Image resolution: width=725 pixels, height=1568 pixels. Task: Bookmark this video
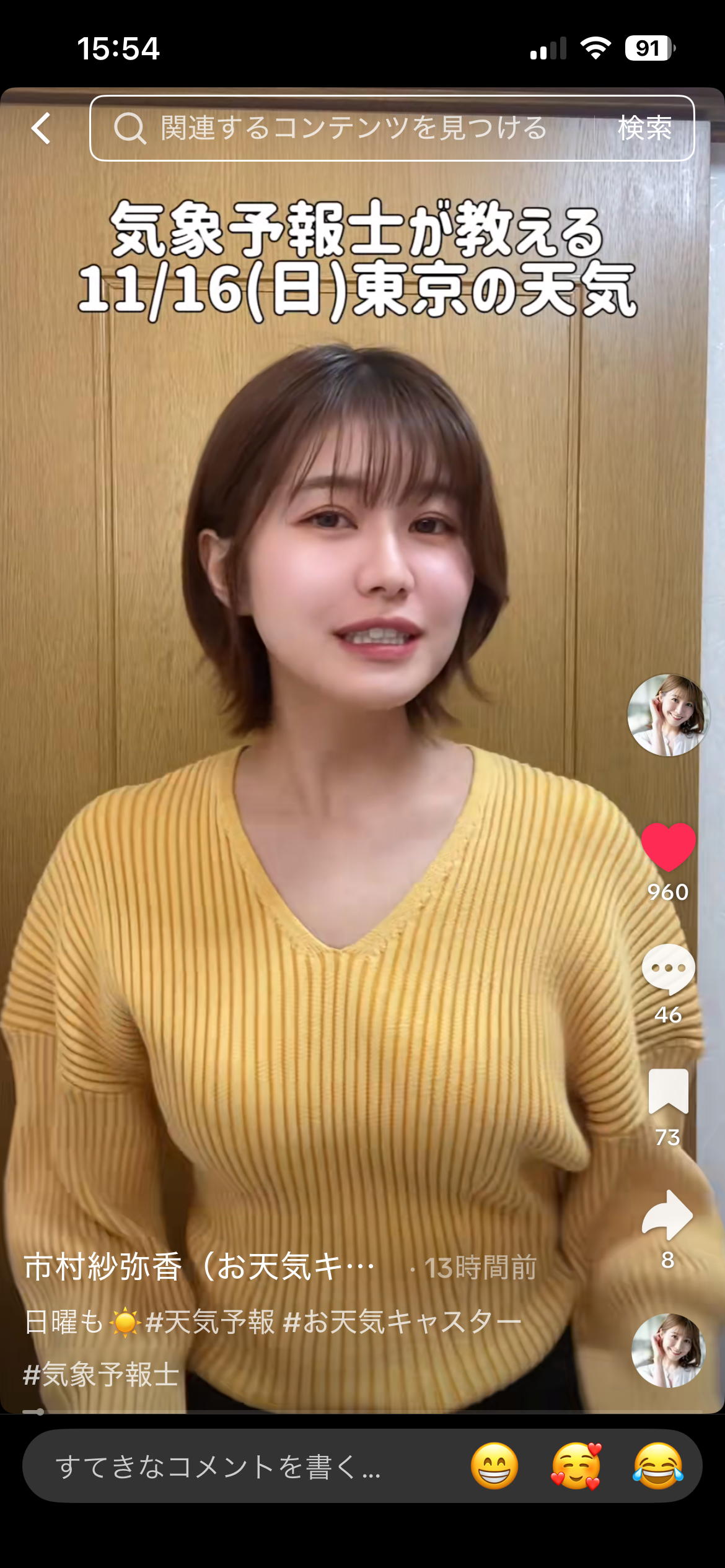click(667, 1092)
